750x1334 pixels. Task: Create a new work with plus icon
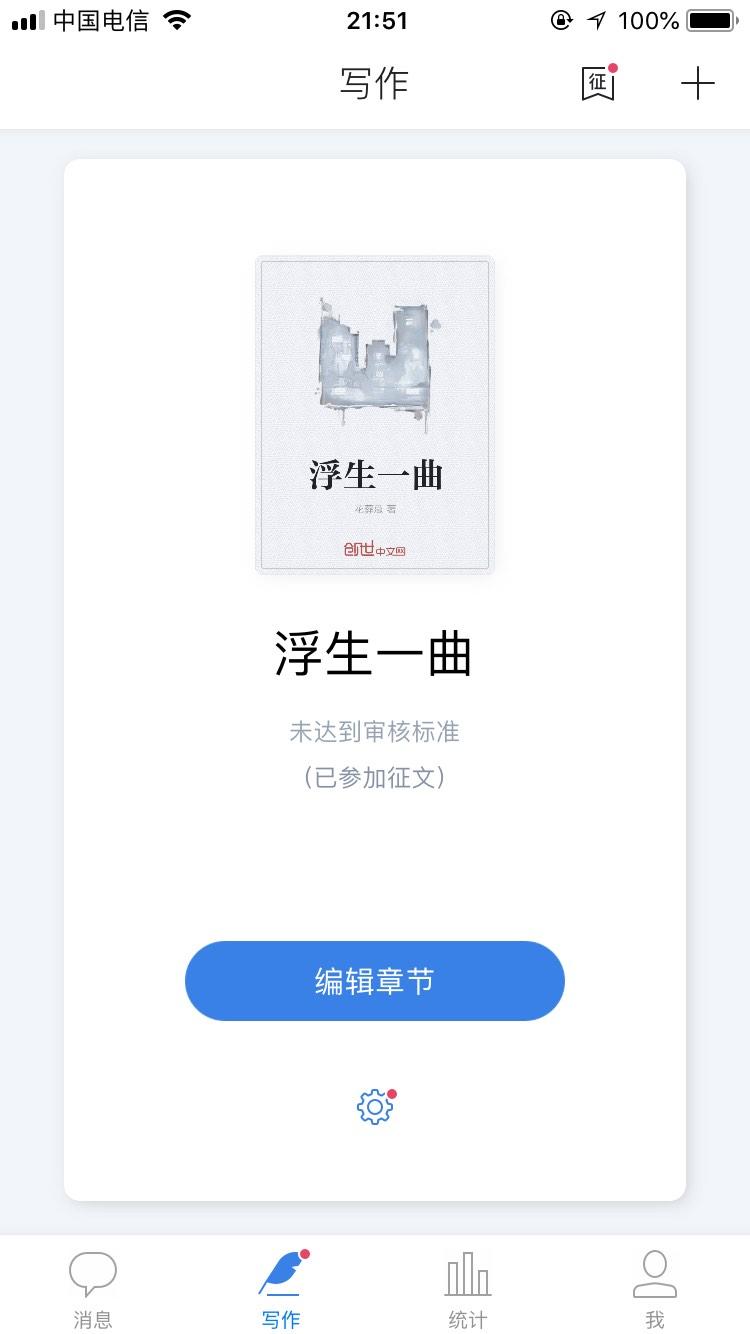click(697, 84)
